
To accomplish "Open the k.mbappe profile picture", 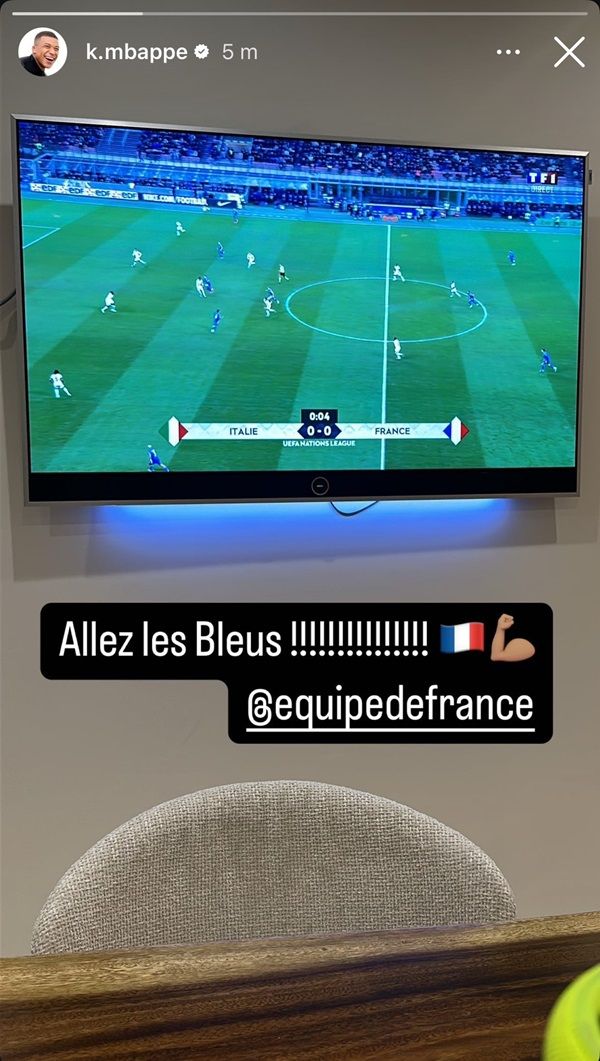I will pos(42,52).
